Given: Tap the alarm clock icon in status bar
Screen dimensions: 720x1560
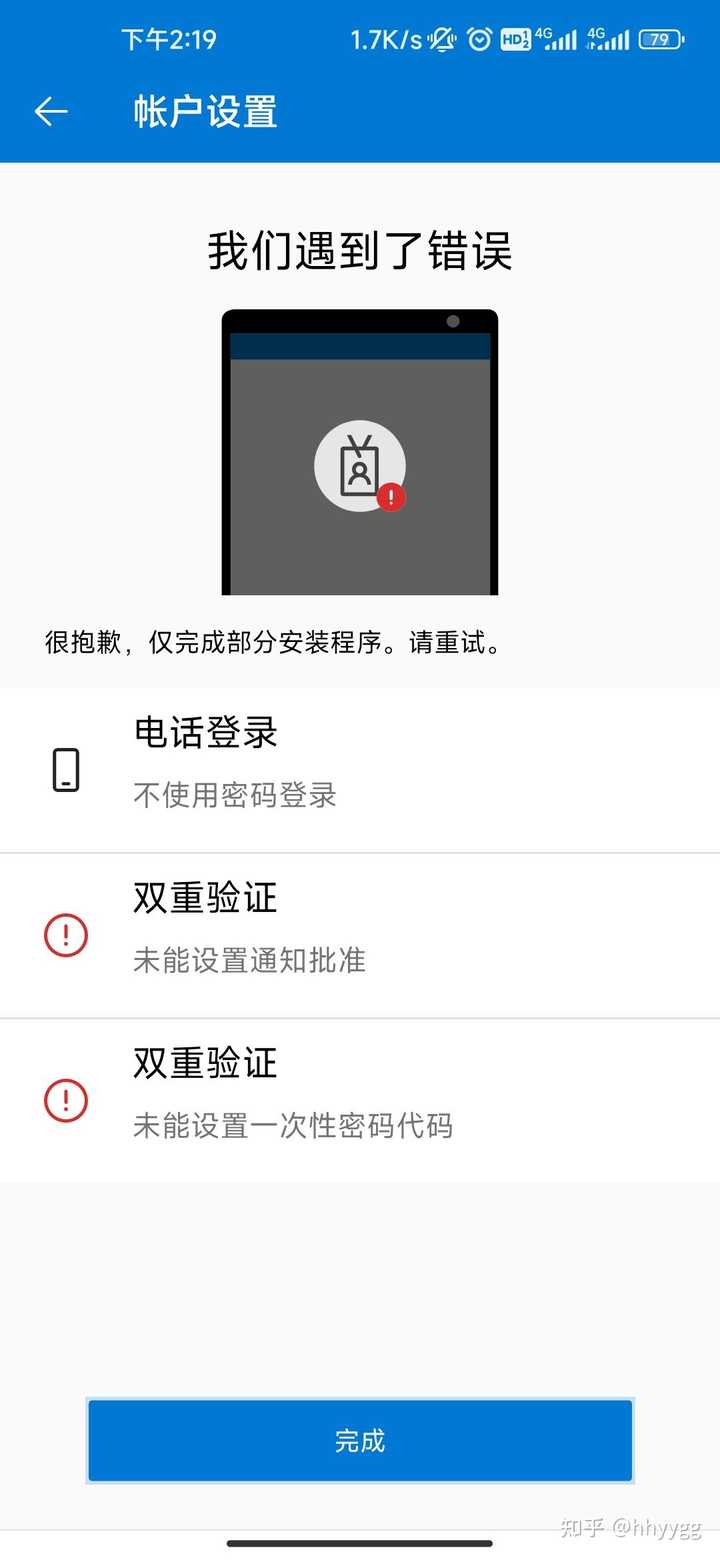Looking at the screenshot, I should (x=480, y=39).
